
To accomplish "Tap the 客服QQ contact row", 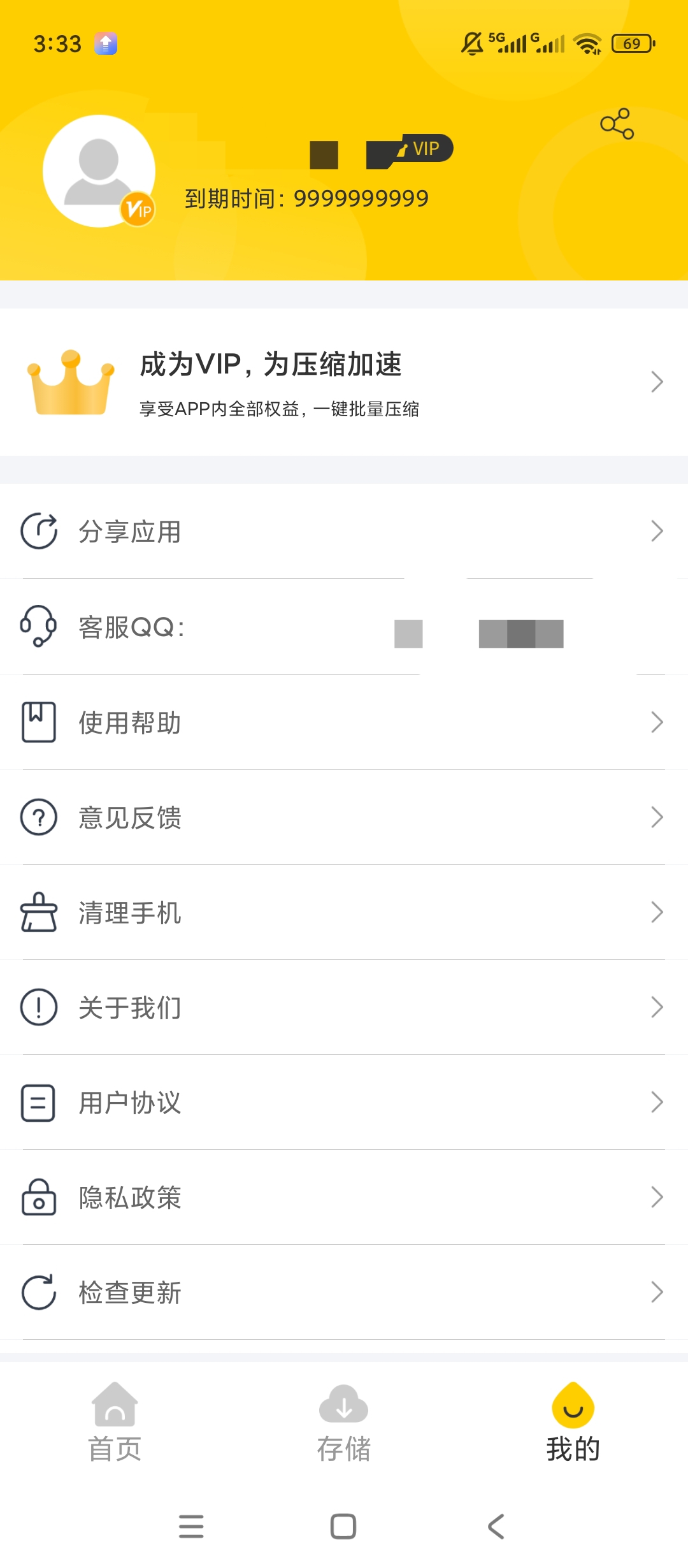I will coord(344,627).
